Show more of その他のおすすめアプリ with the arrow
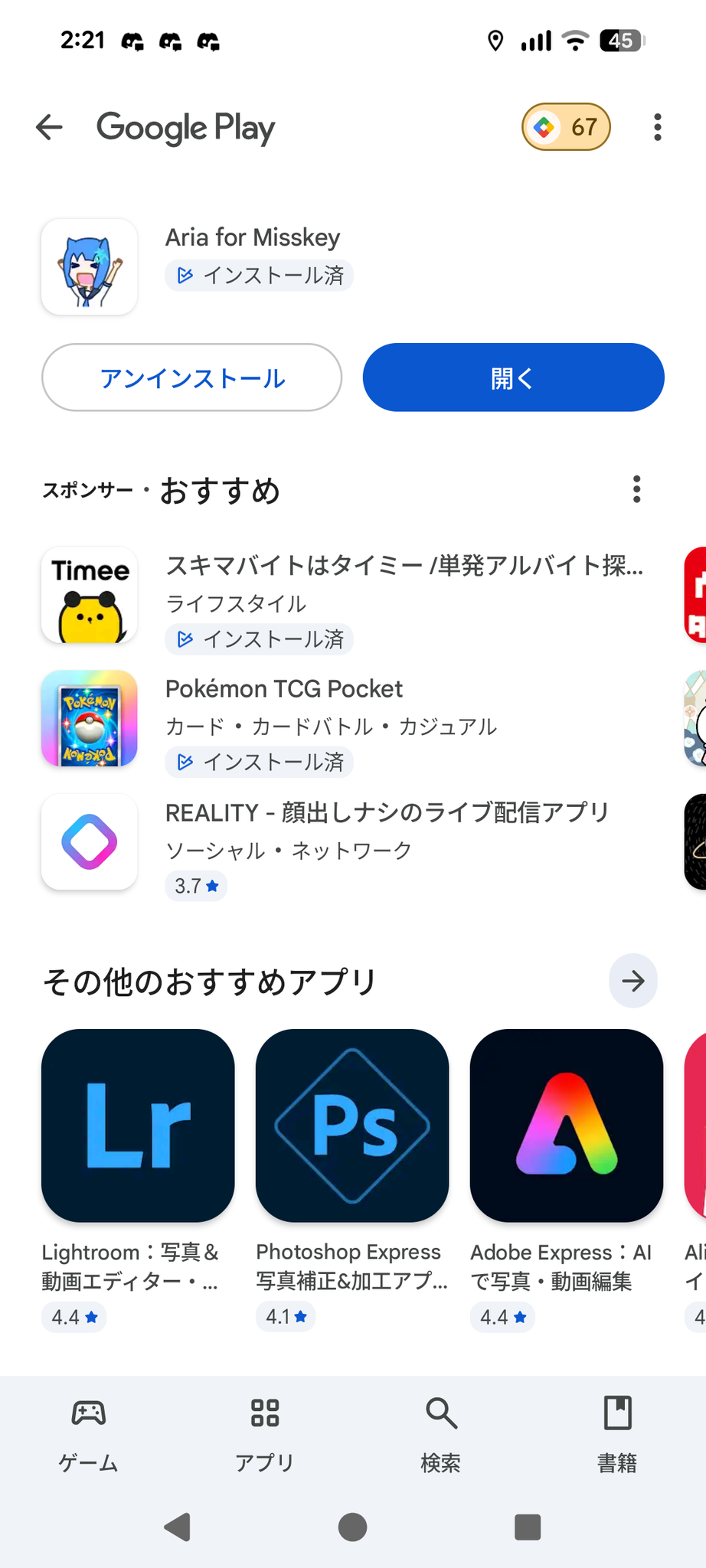The width and height of the screenshot is (706, 1568). point(632,981)
